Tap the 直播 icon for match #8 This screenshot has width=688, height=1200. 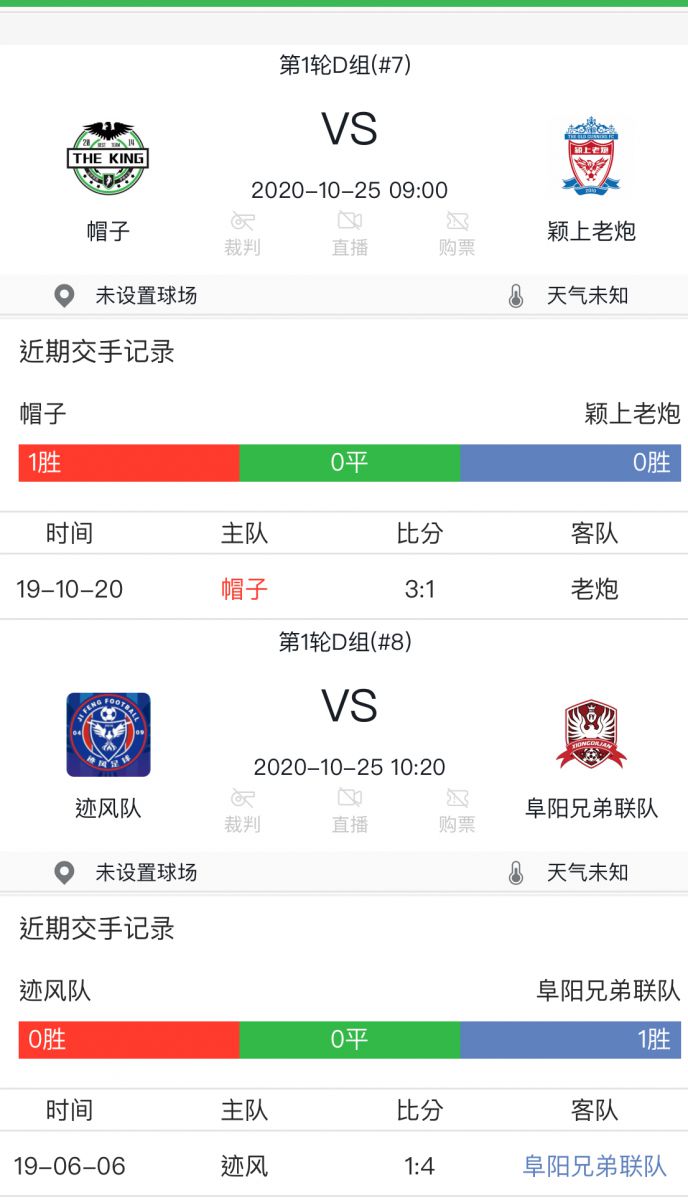click(350, 810)
